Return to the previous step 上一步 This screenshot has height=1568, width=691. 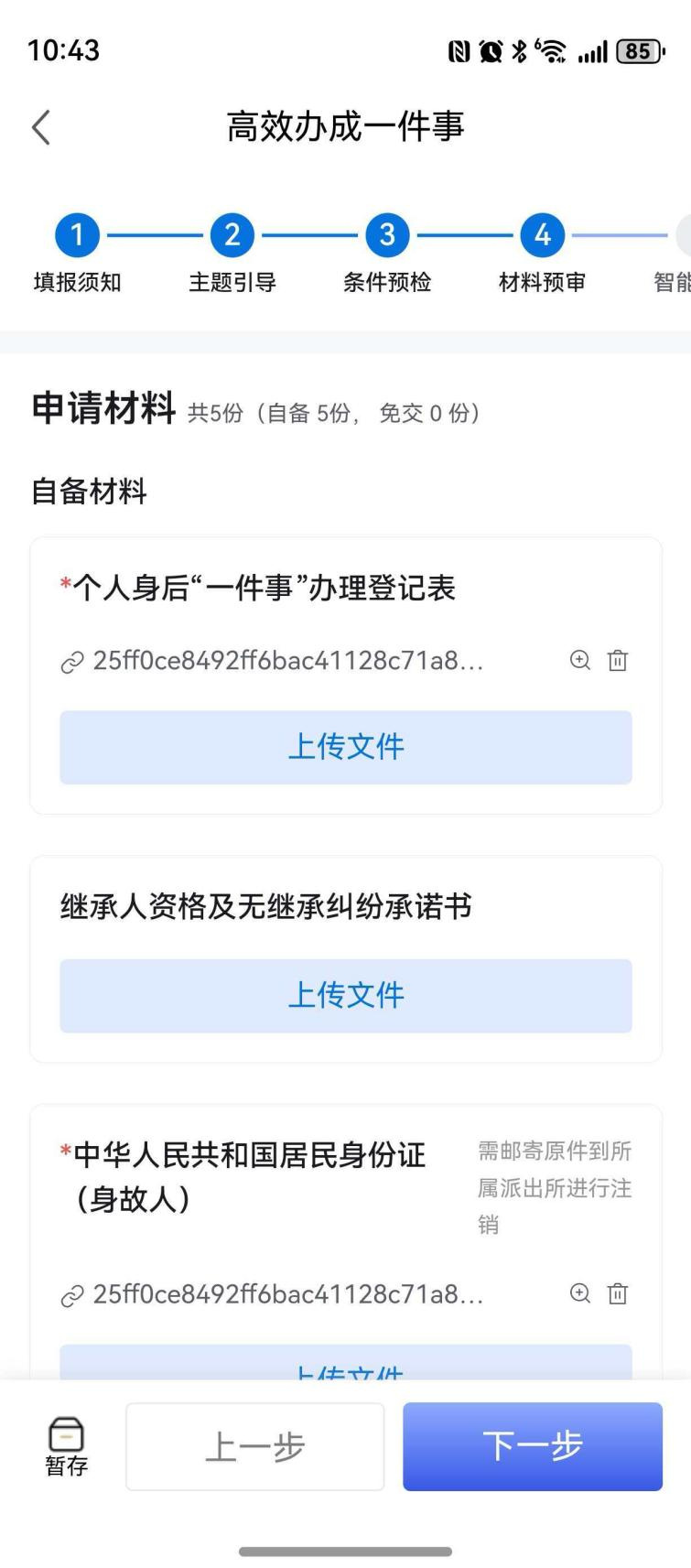tap(254, 1446)
